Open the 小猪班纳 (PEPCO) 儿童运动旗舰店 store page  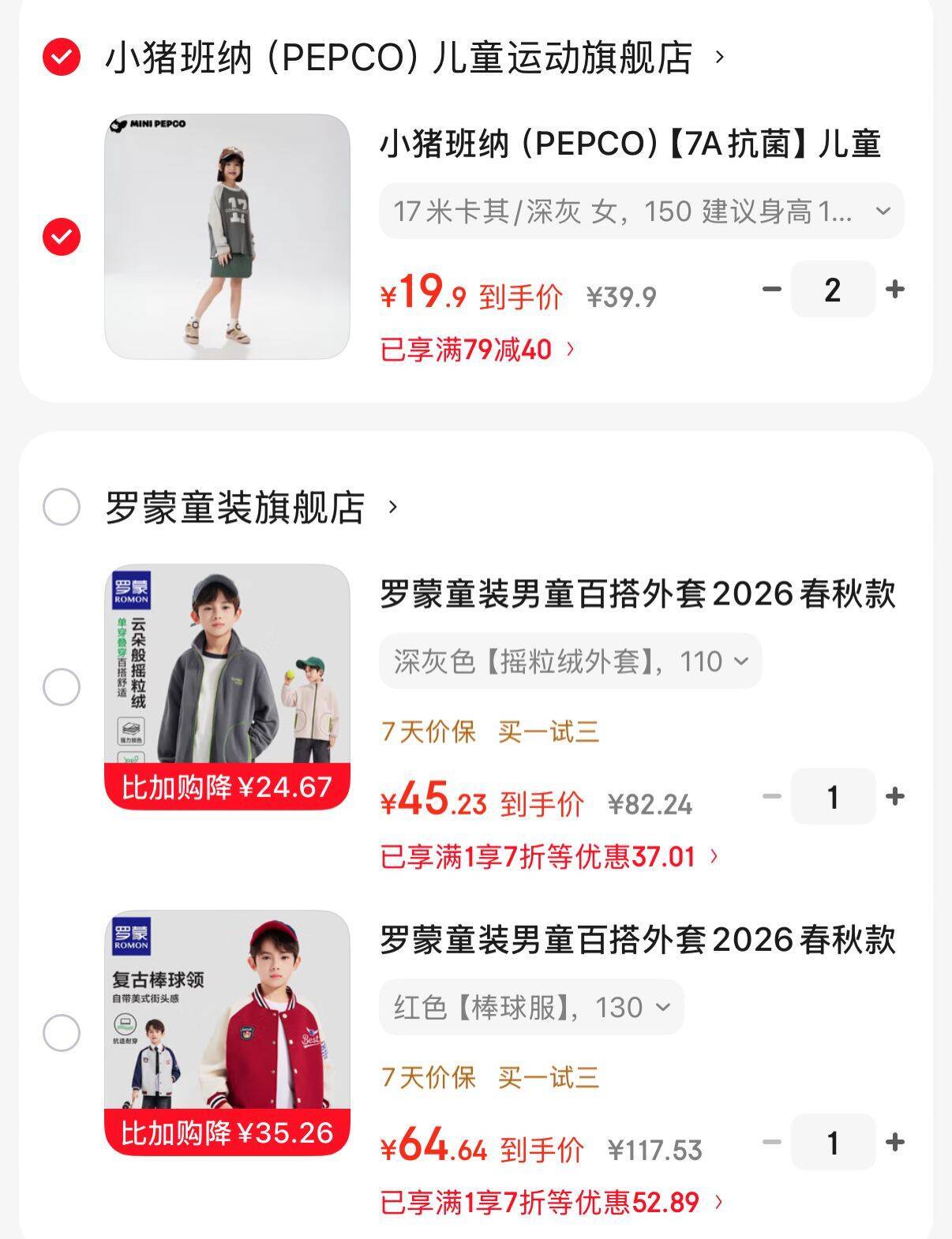pos(399,58)
